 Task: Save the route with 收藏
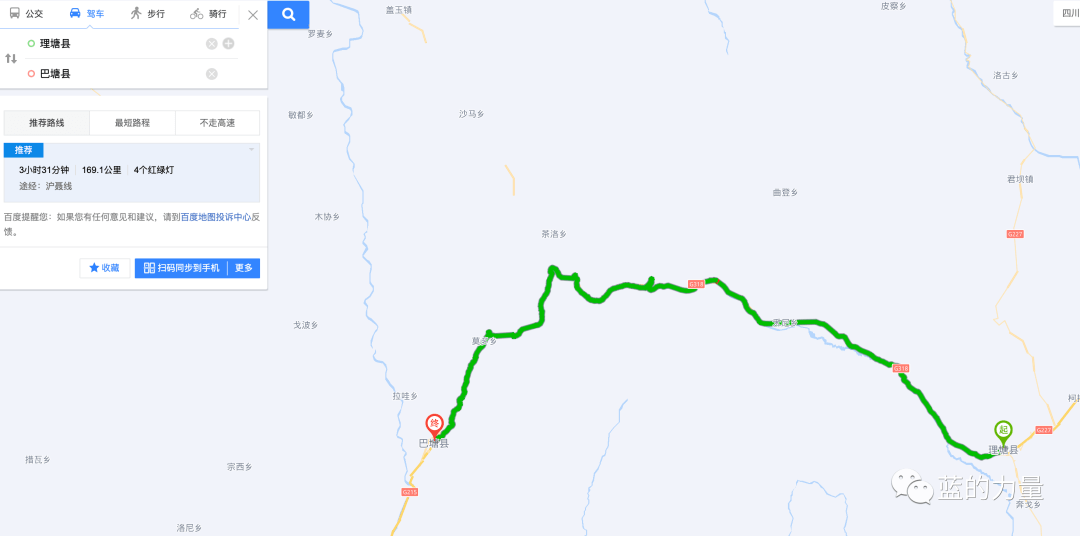(104, 268)
